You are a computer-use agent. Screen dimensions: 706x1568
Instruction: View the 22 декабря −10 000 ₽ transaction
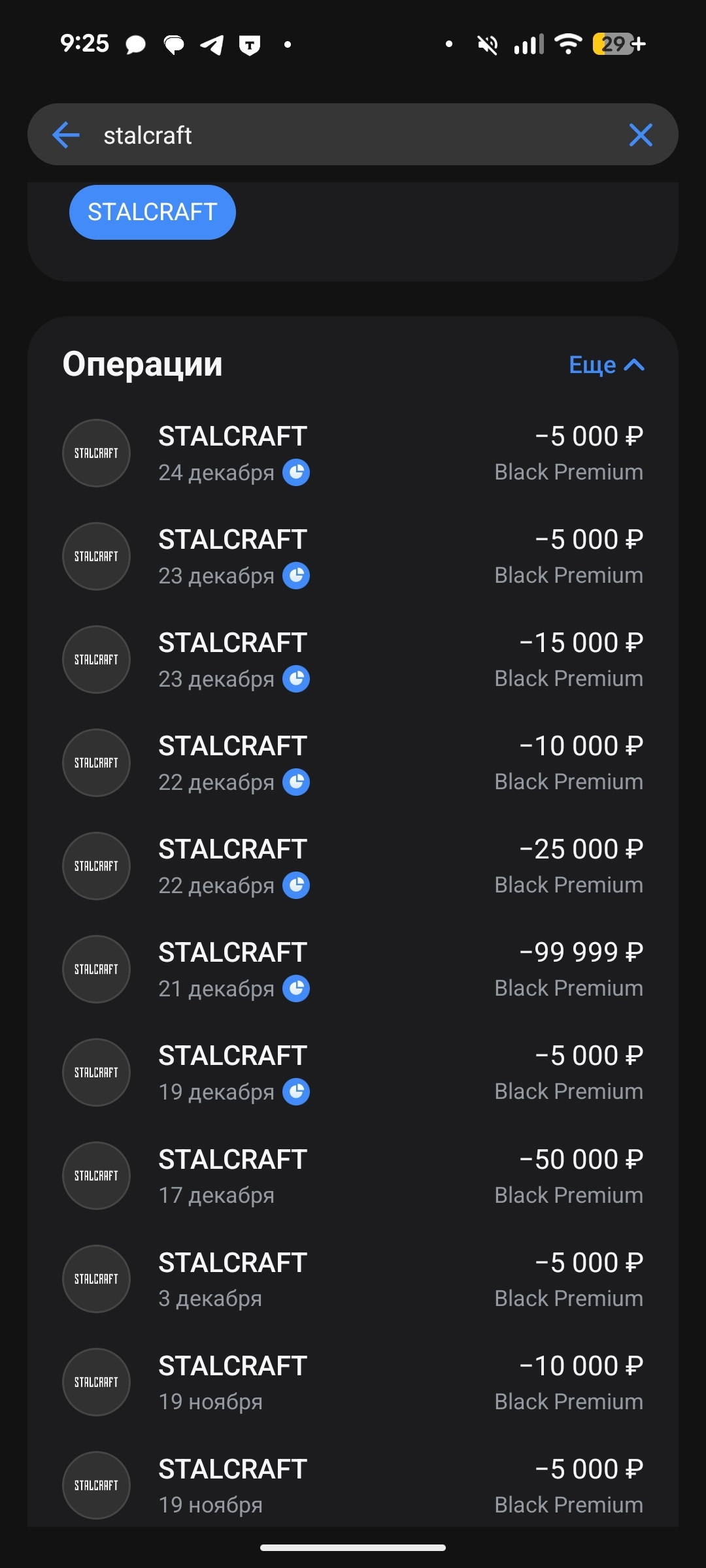[x=353, y=763]
